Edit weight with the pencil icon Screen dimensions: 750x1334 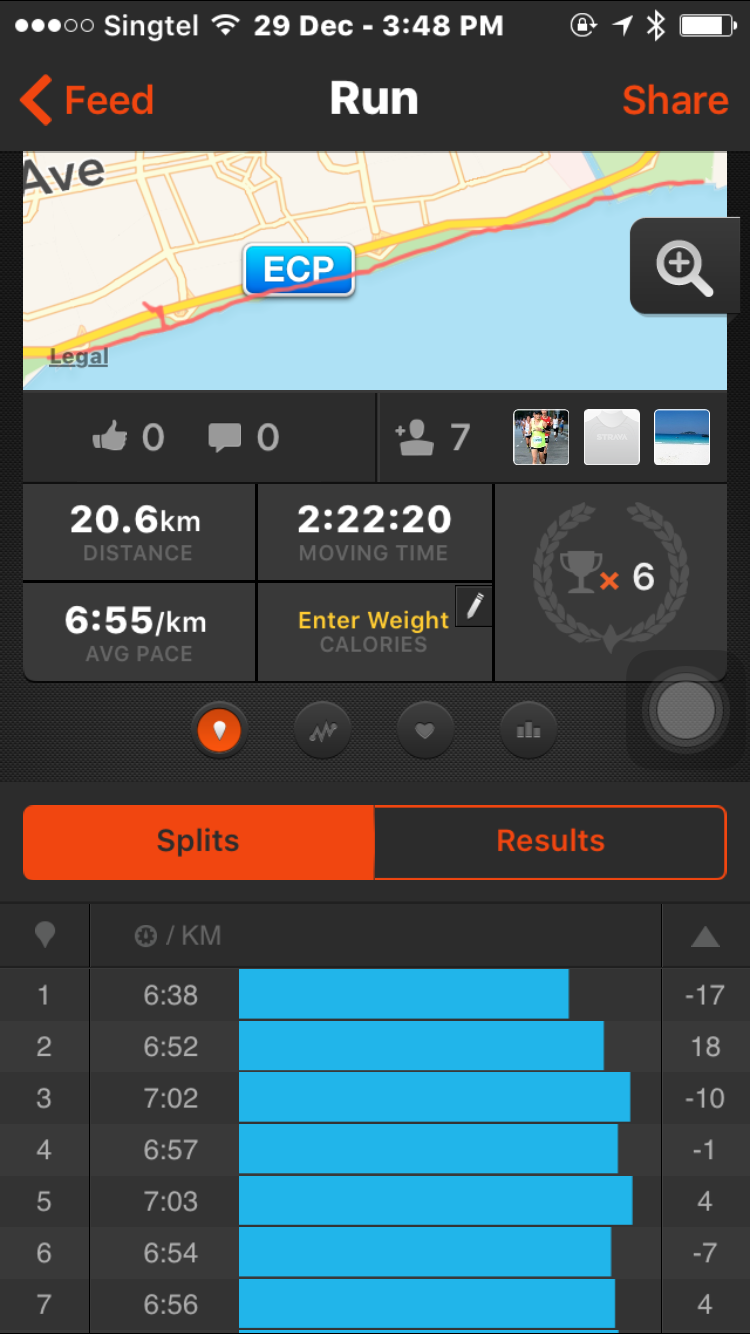pos(474,606)
